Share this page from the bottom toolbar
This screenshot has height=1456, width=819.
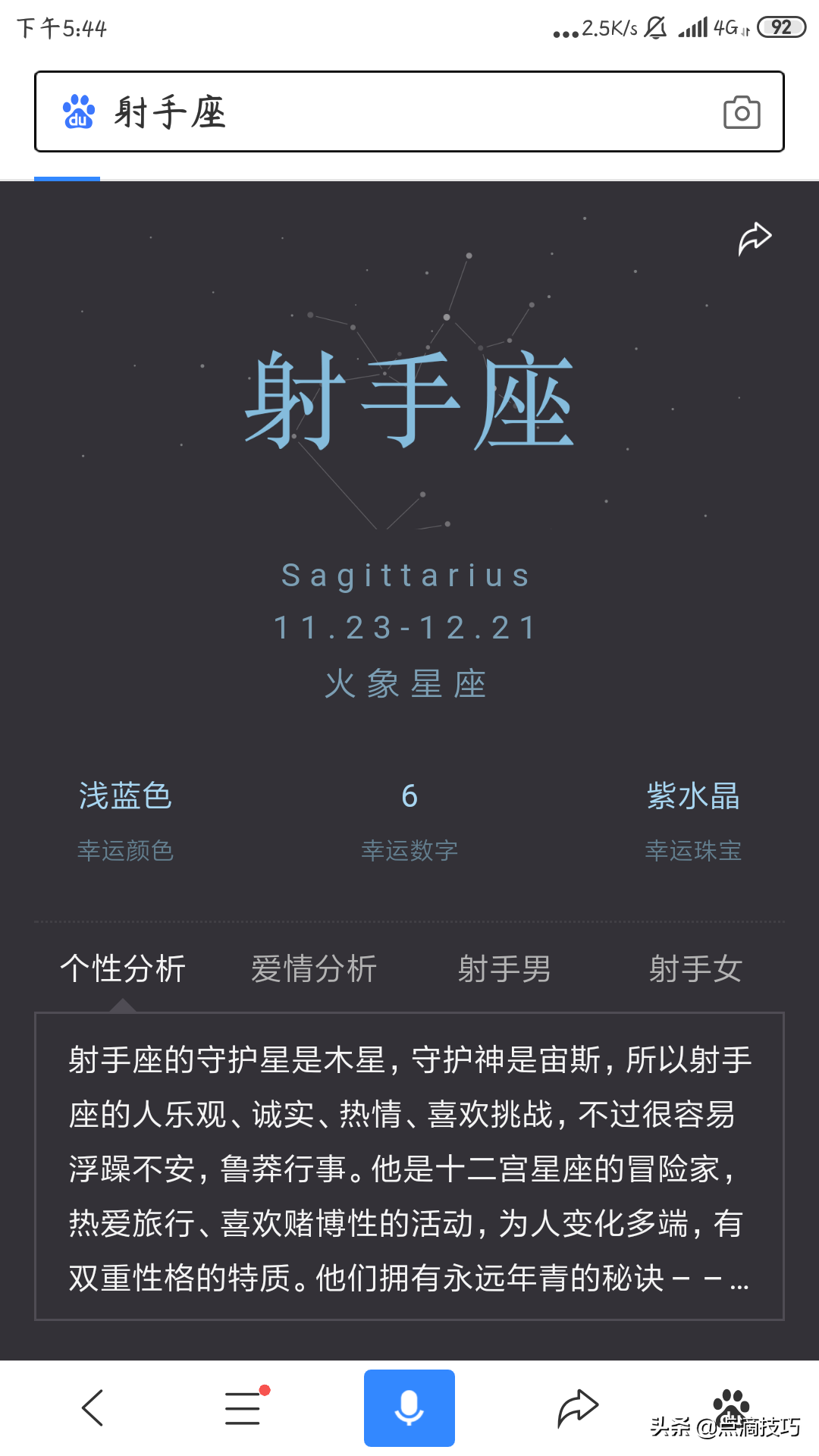(x=578, y=1408)
